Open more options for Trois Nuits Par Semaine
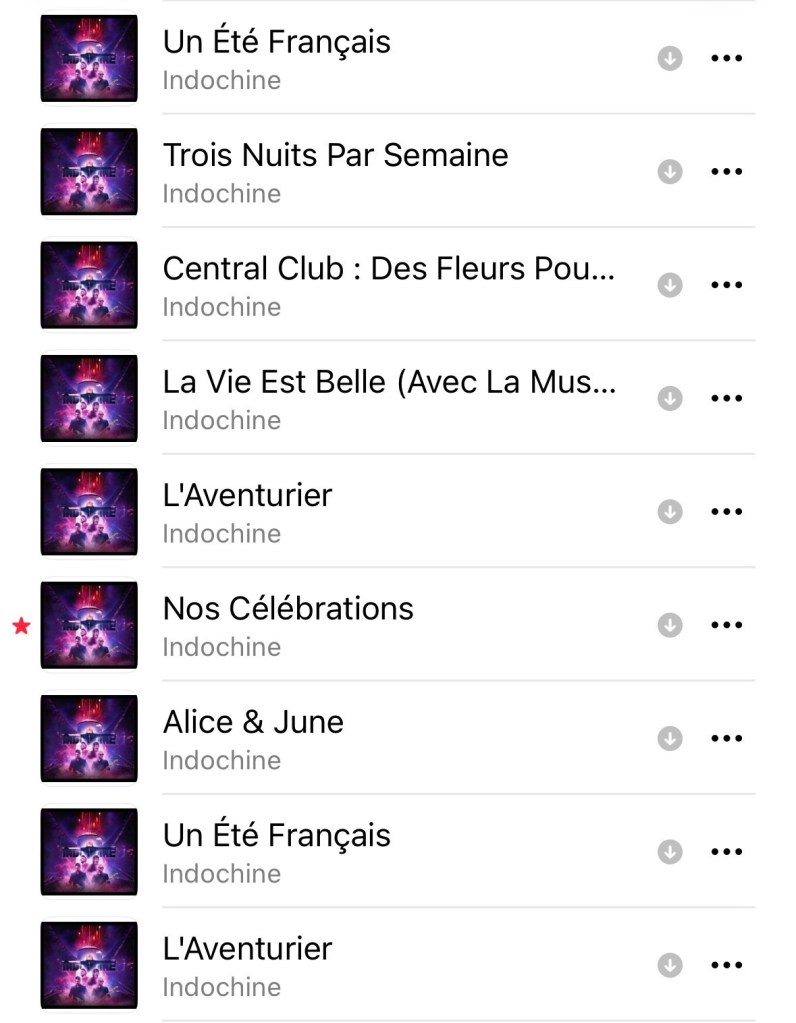This screenshot has width=796, height=1023. pyautogui.click(x=727, y=171)
